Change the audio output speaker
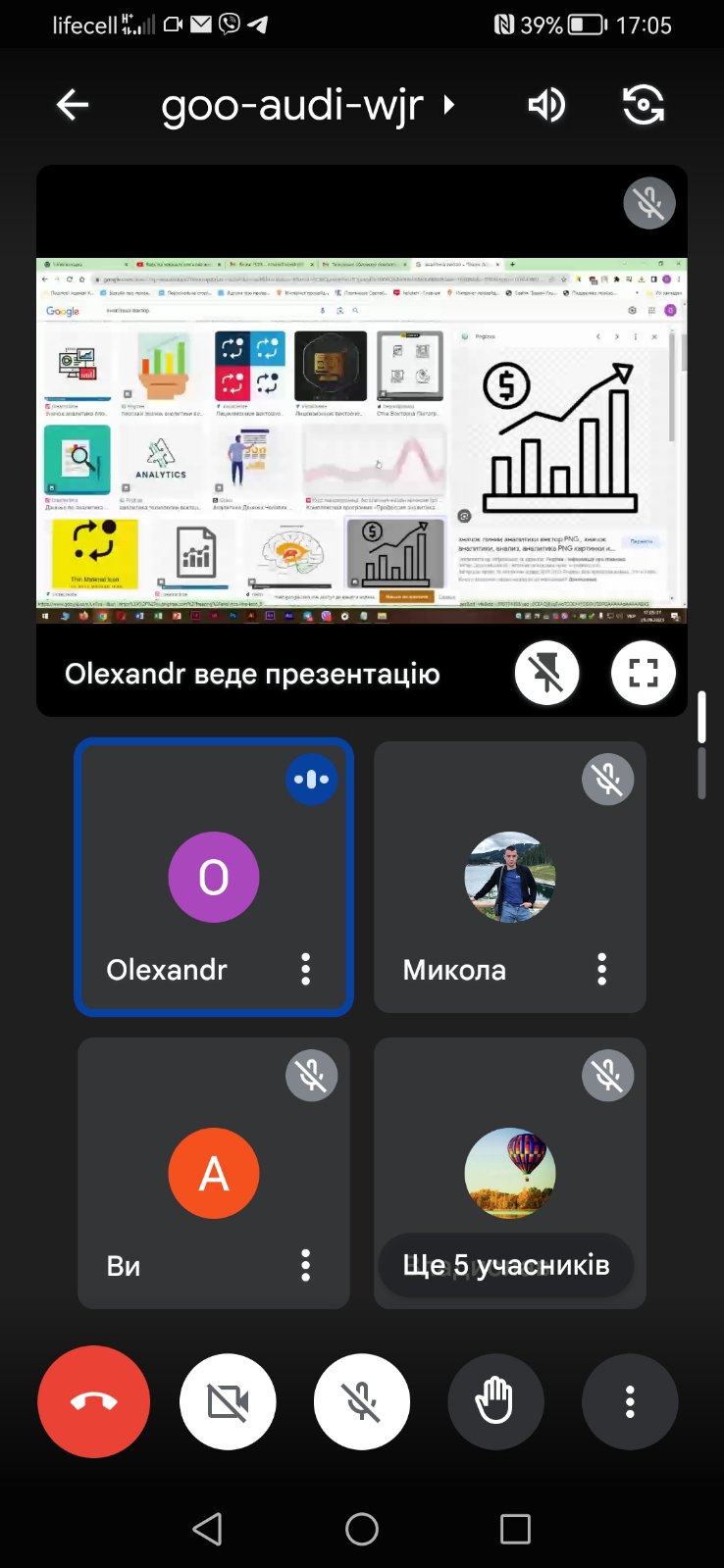The height and width of the screenshot is (1568, 724). tap(546, 104)
